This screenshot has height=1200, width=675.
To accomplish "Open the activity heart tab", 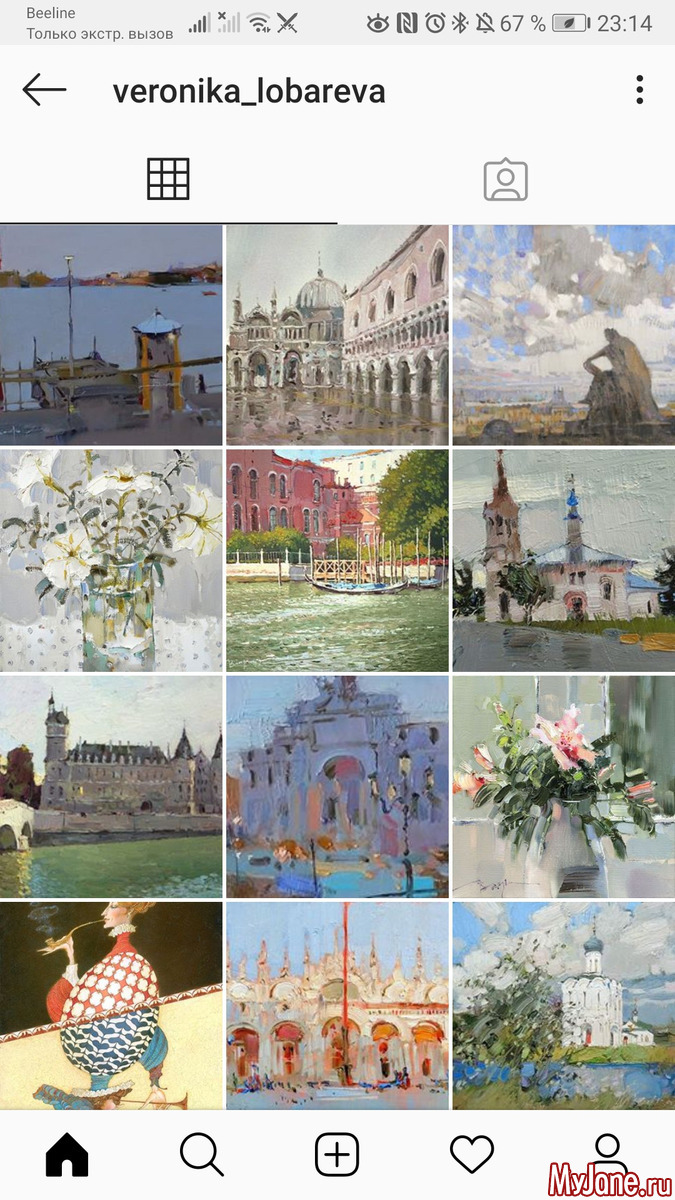I will coord(472,1155).
